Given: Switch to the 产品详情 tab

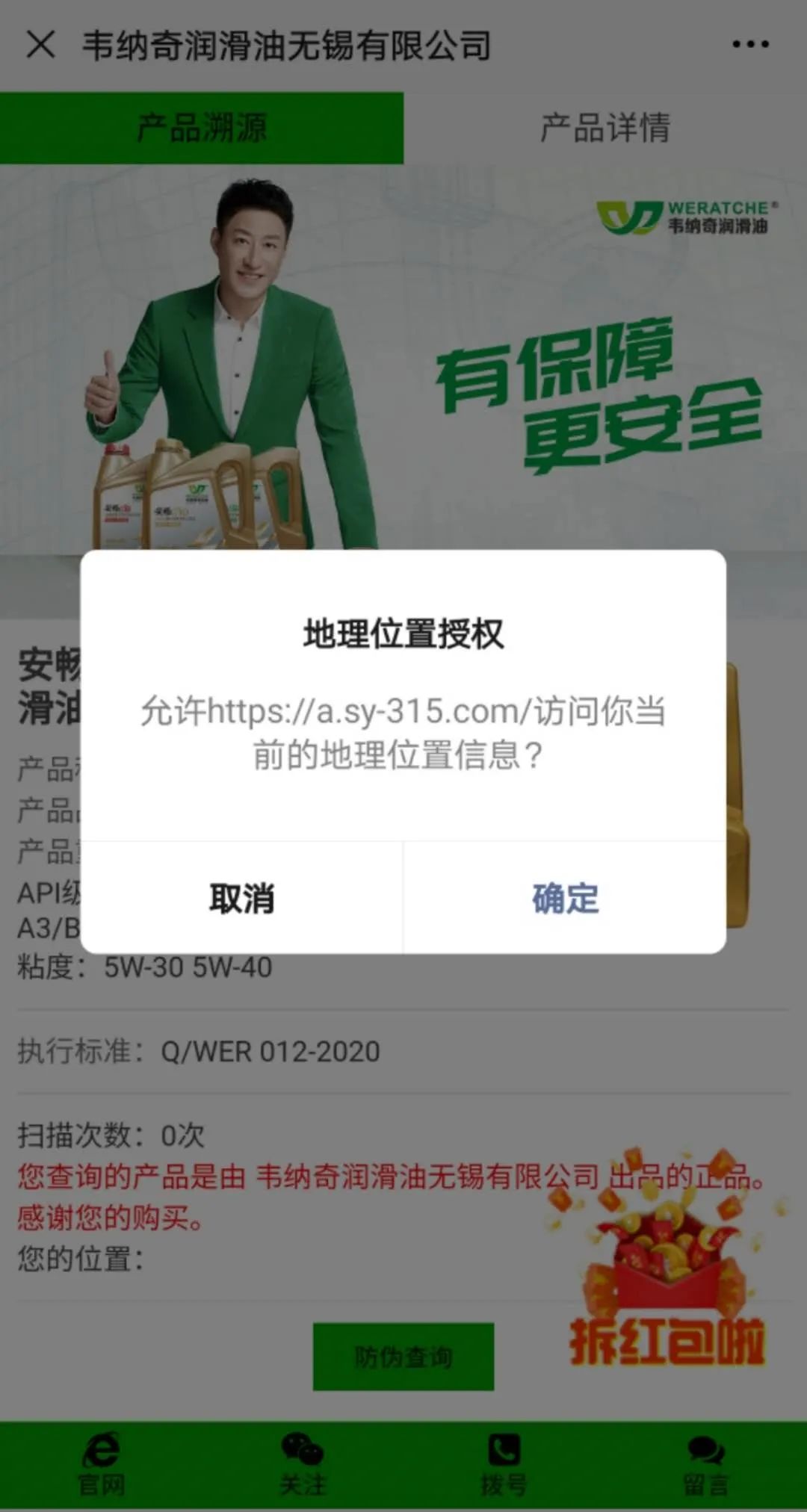Looking at the screenshot, I should (605, 127).
